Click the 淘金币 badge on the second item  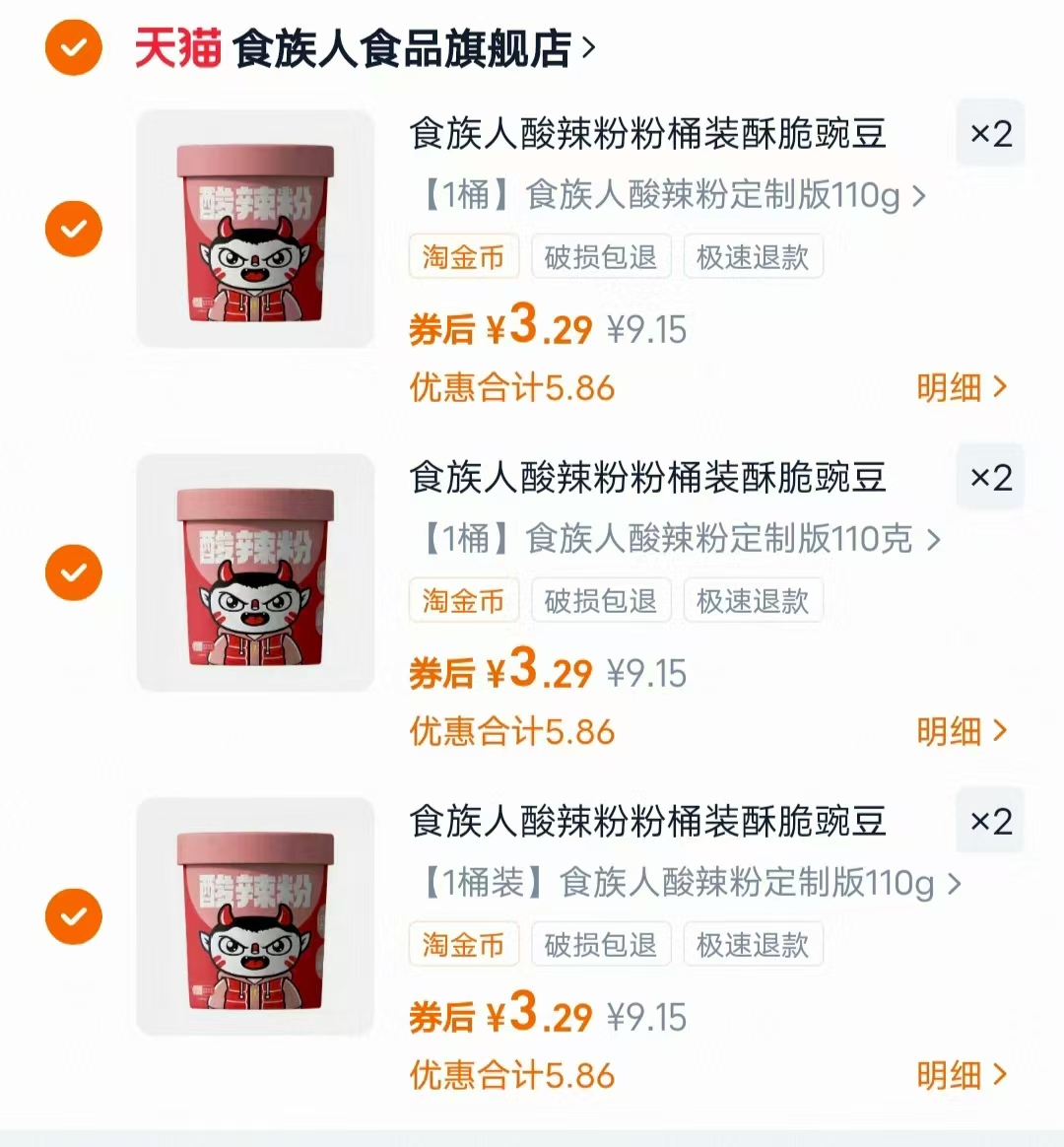coord(463,600)
